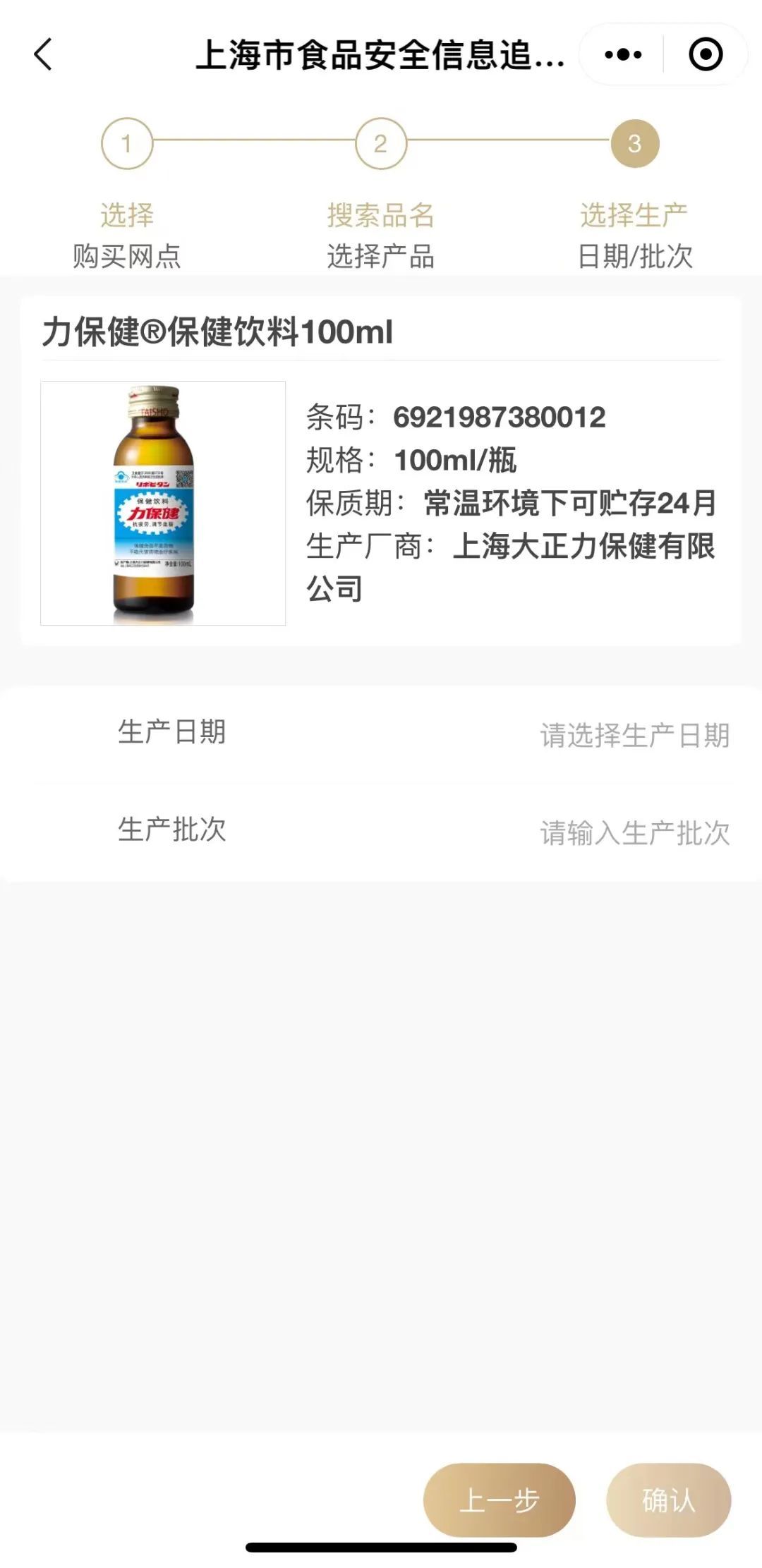Jump to step 2 搜索品名选择产品
This screenshot has height=1568, width=762.
click(x=380, y=144)
